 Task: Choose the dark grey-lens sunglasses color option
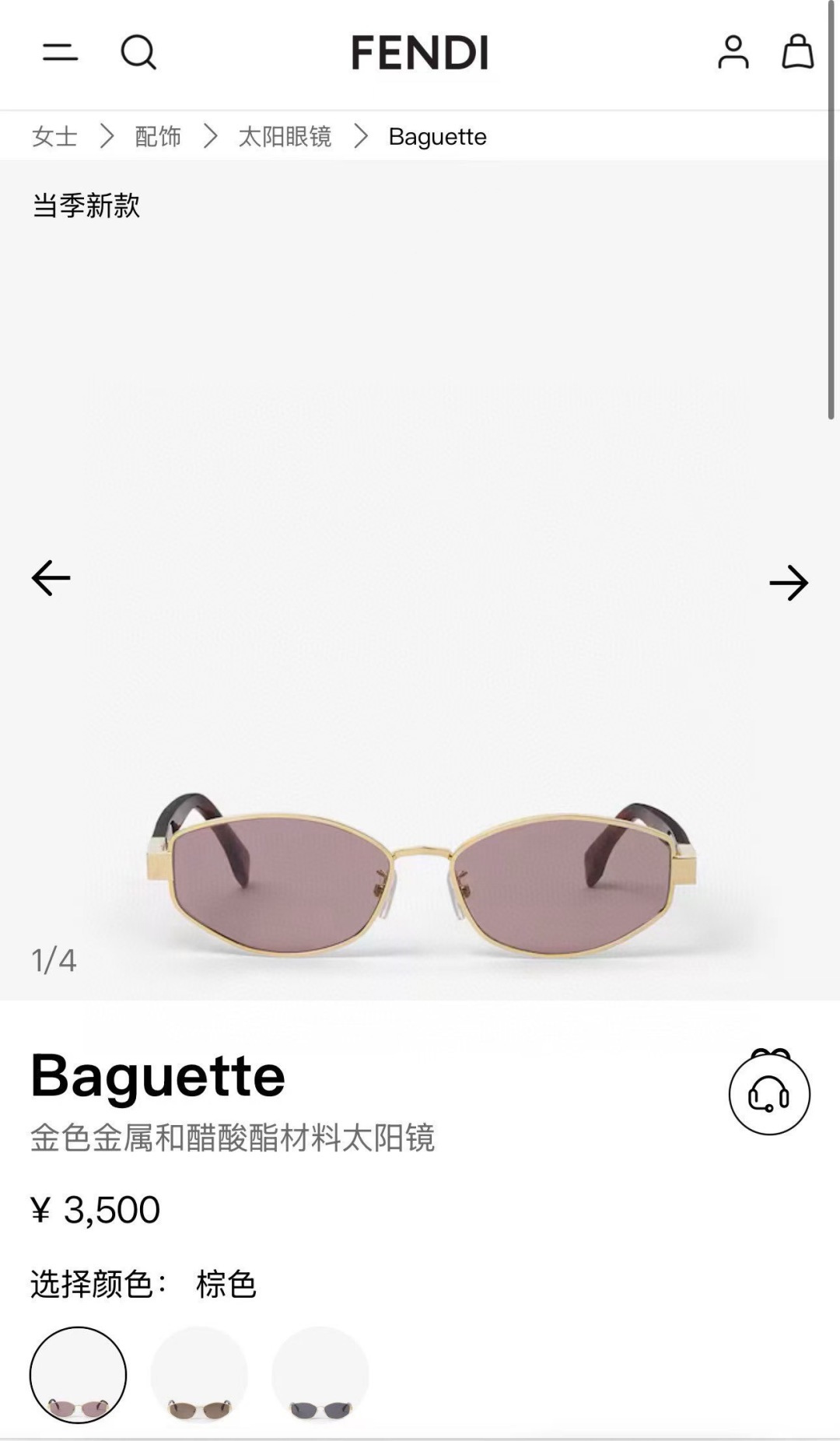(x=320, y=1375)
